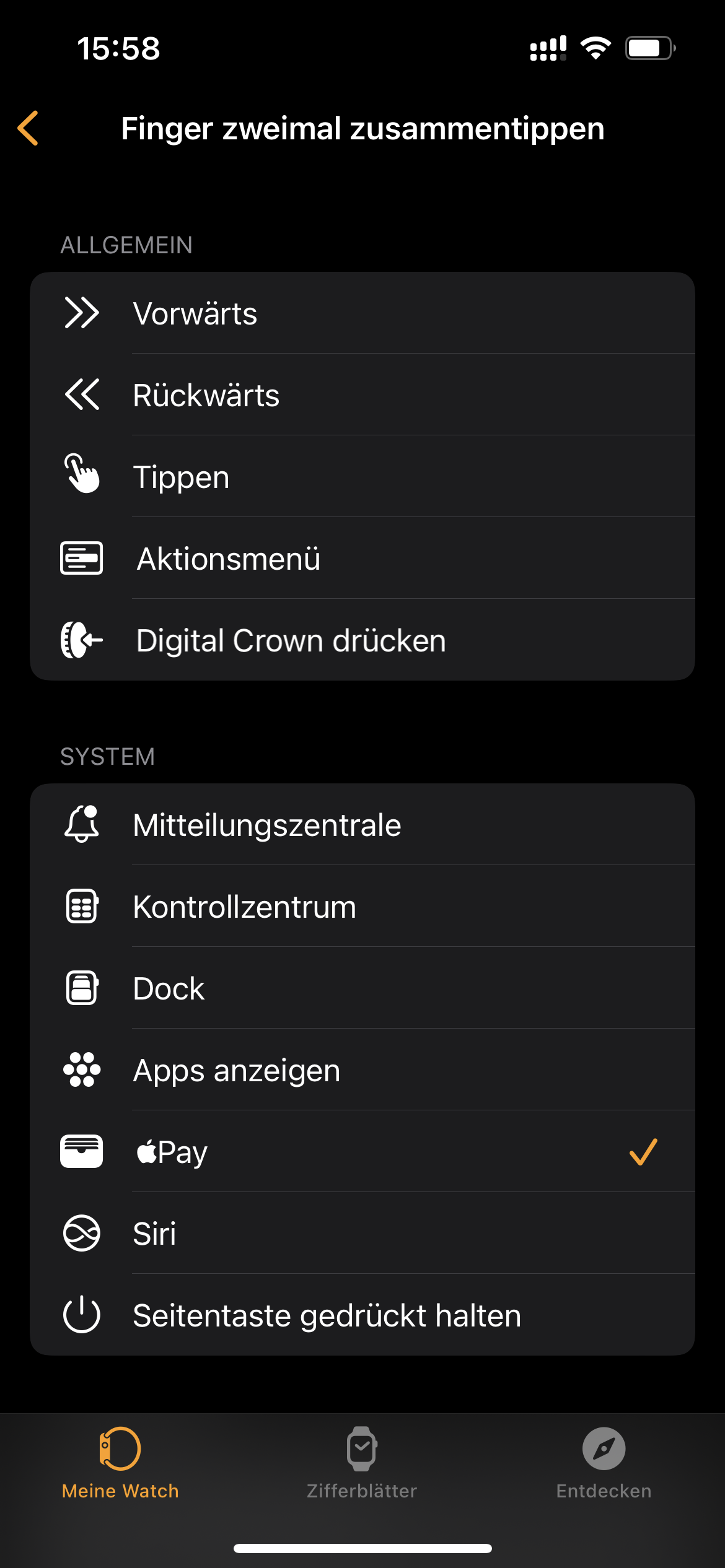Viewport: 725px width, 1568px height.
Task: Switch to the Entdecken tab
Action: (x=604, y=1463)
